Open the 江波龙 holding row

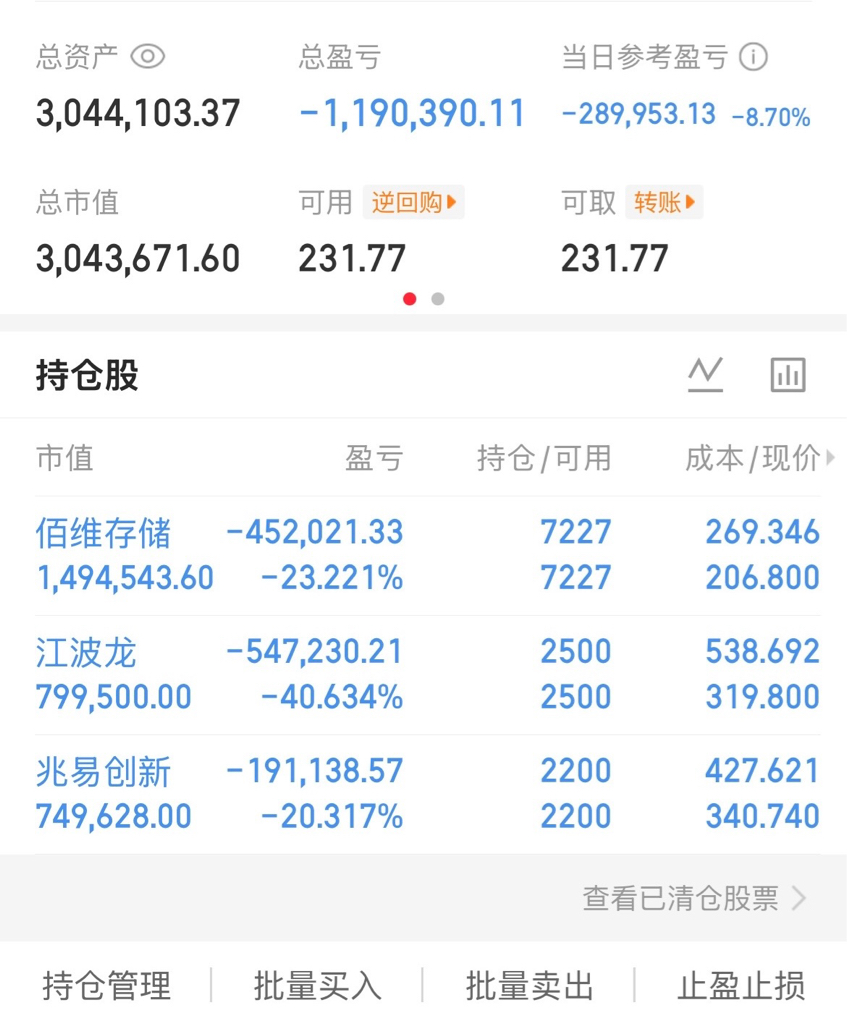click(428, 675)
